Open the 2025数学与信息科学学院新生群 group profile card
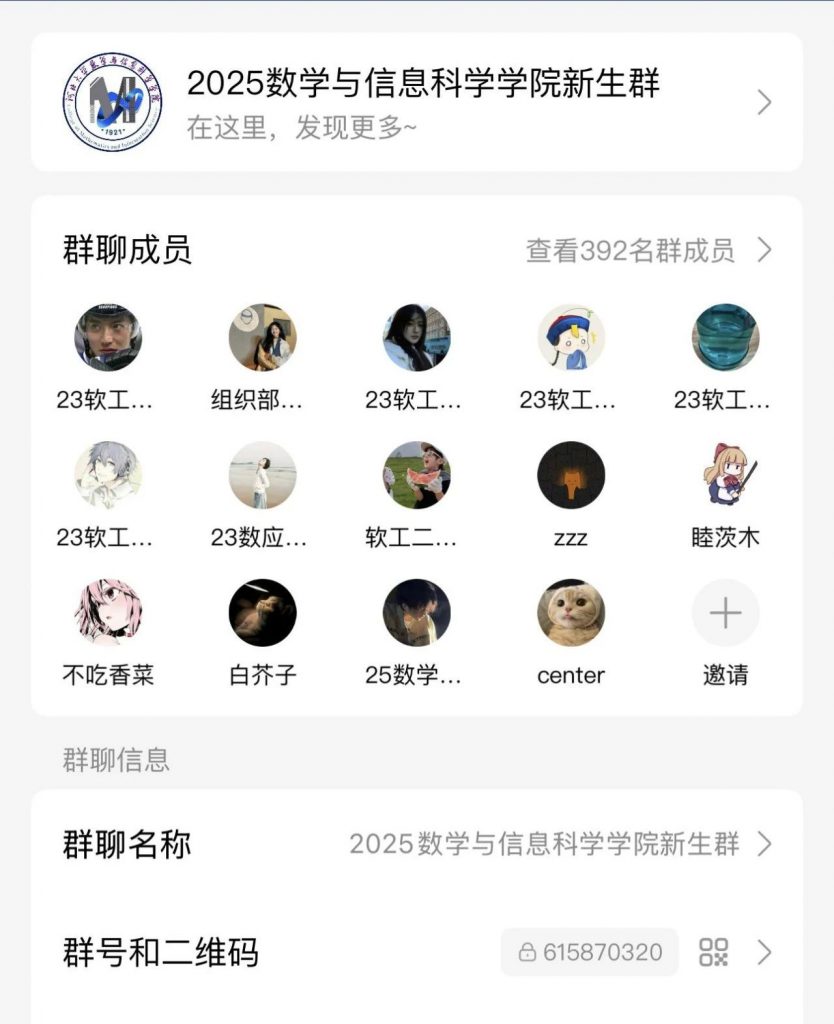The image size is (834, 1024). [416, 102]
